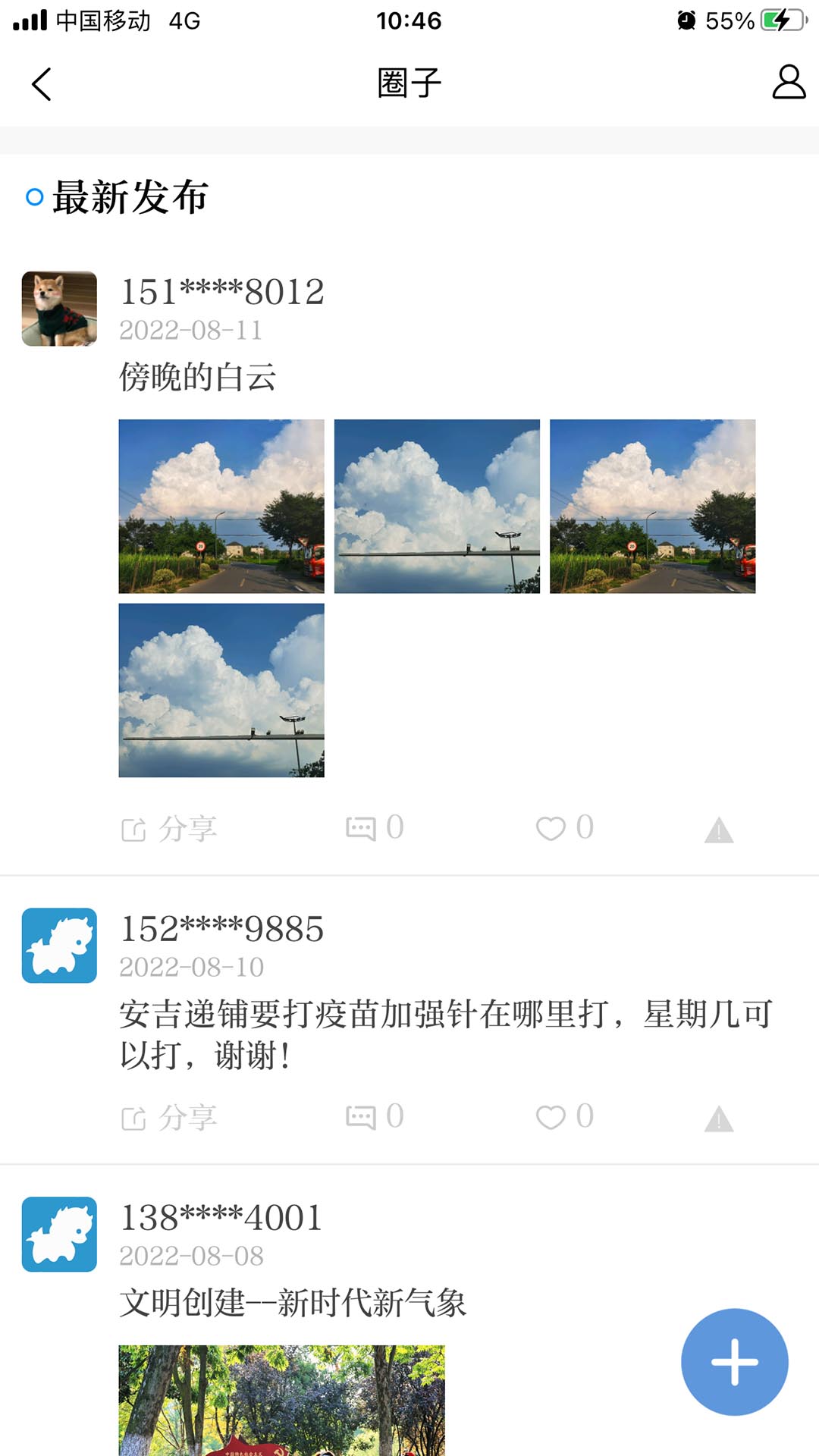
Task: Tap the battery indicator in the status bar
Action: (x=784, y=20)
